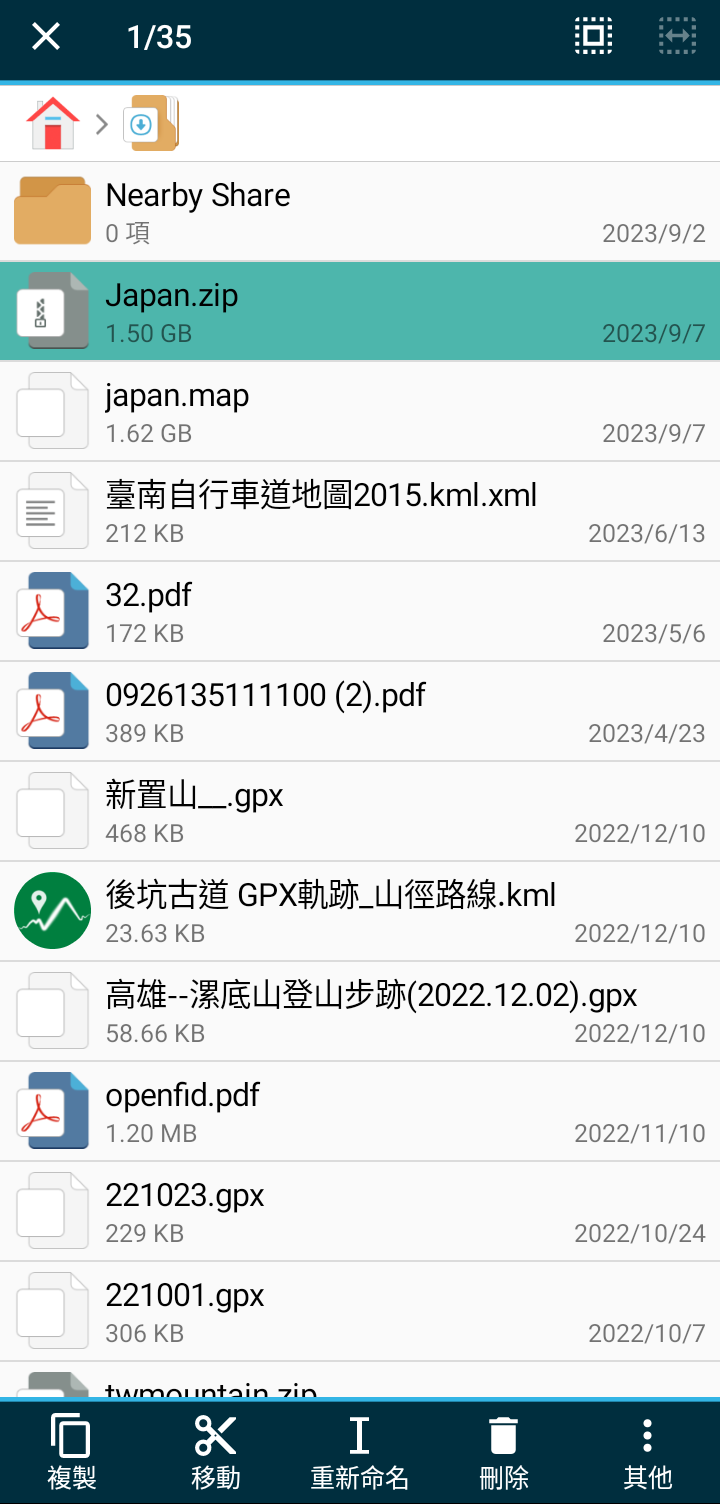
Task: Close the selection mode
Action: point(46,37)
